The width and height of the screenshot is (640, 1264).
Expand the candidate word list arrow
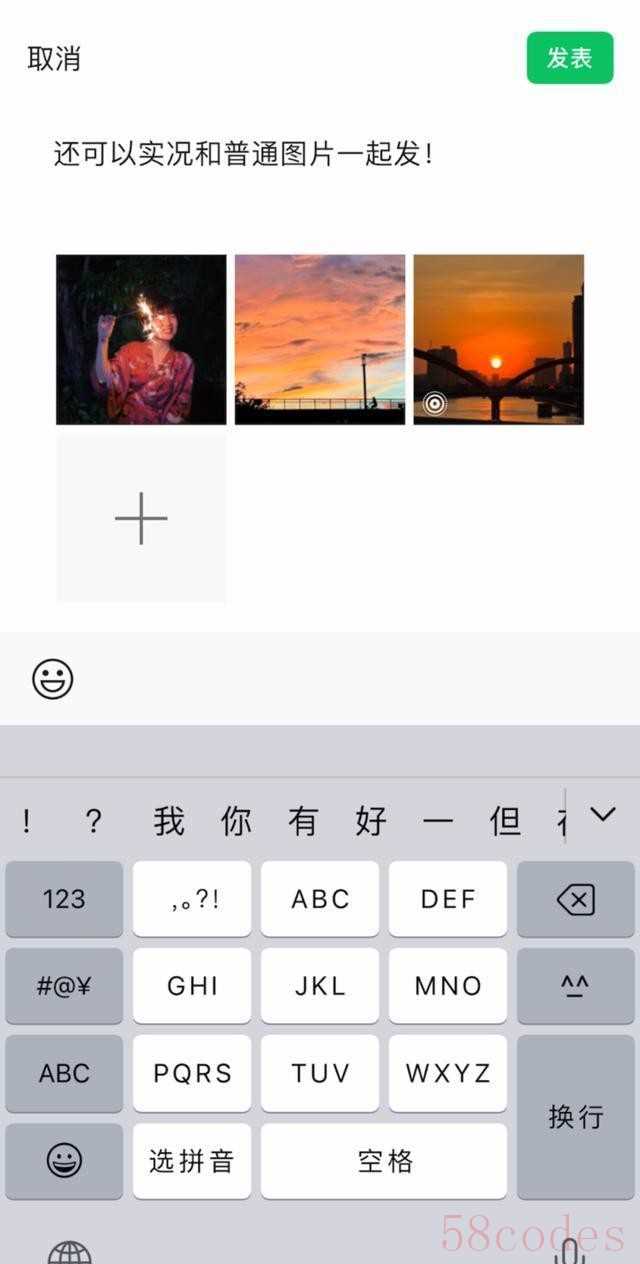[602, 815]
